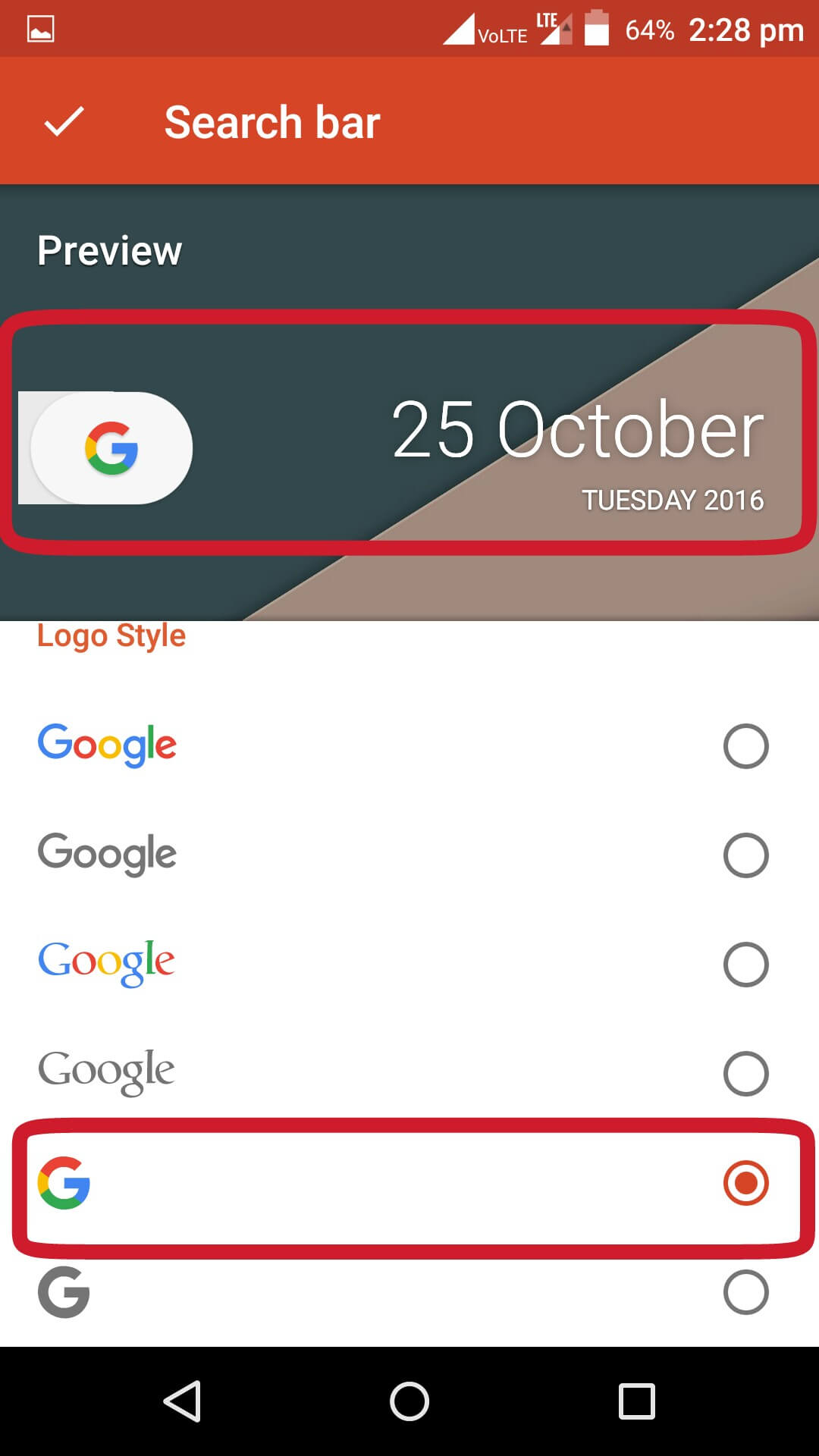Viewport: 819px width, 1456px height.
Task: Choose the grey G icon logo style
Action: pyautogui.click(x=409, y=1292)
